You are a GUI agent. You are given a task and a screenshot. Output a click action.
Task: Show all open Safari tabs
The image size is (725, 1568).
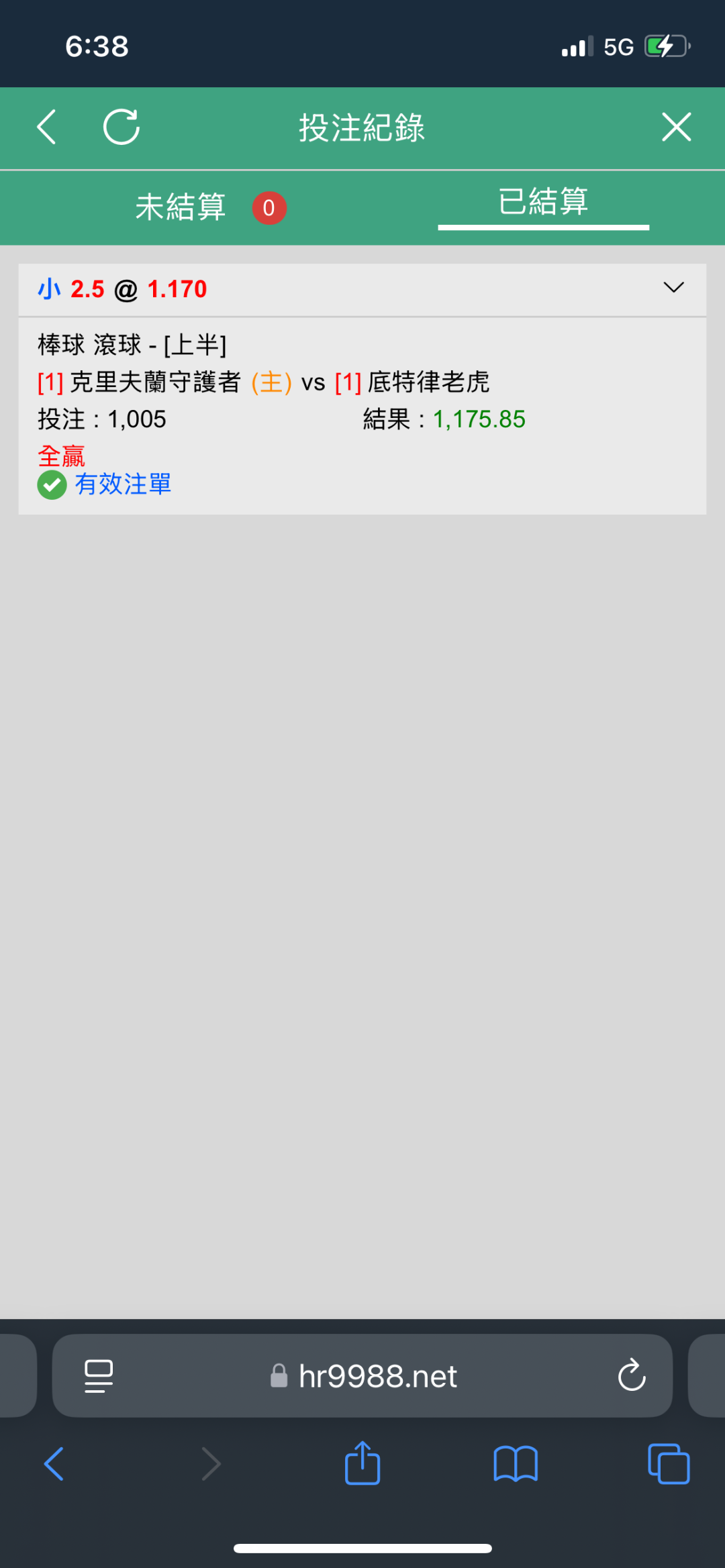point(669,1463)
